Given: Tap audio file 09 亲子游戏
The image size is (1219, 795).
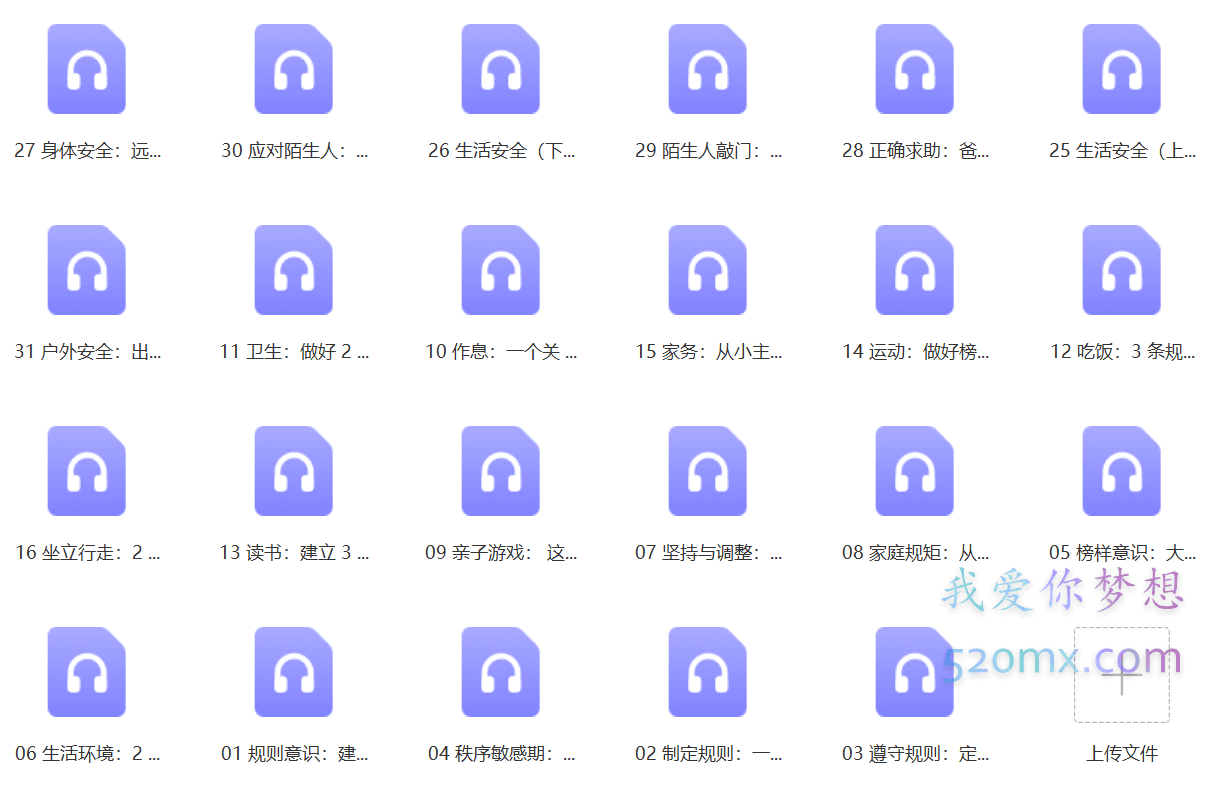Looking at the screenshot, I should [501, 472].
